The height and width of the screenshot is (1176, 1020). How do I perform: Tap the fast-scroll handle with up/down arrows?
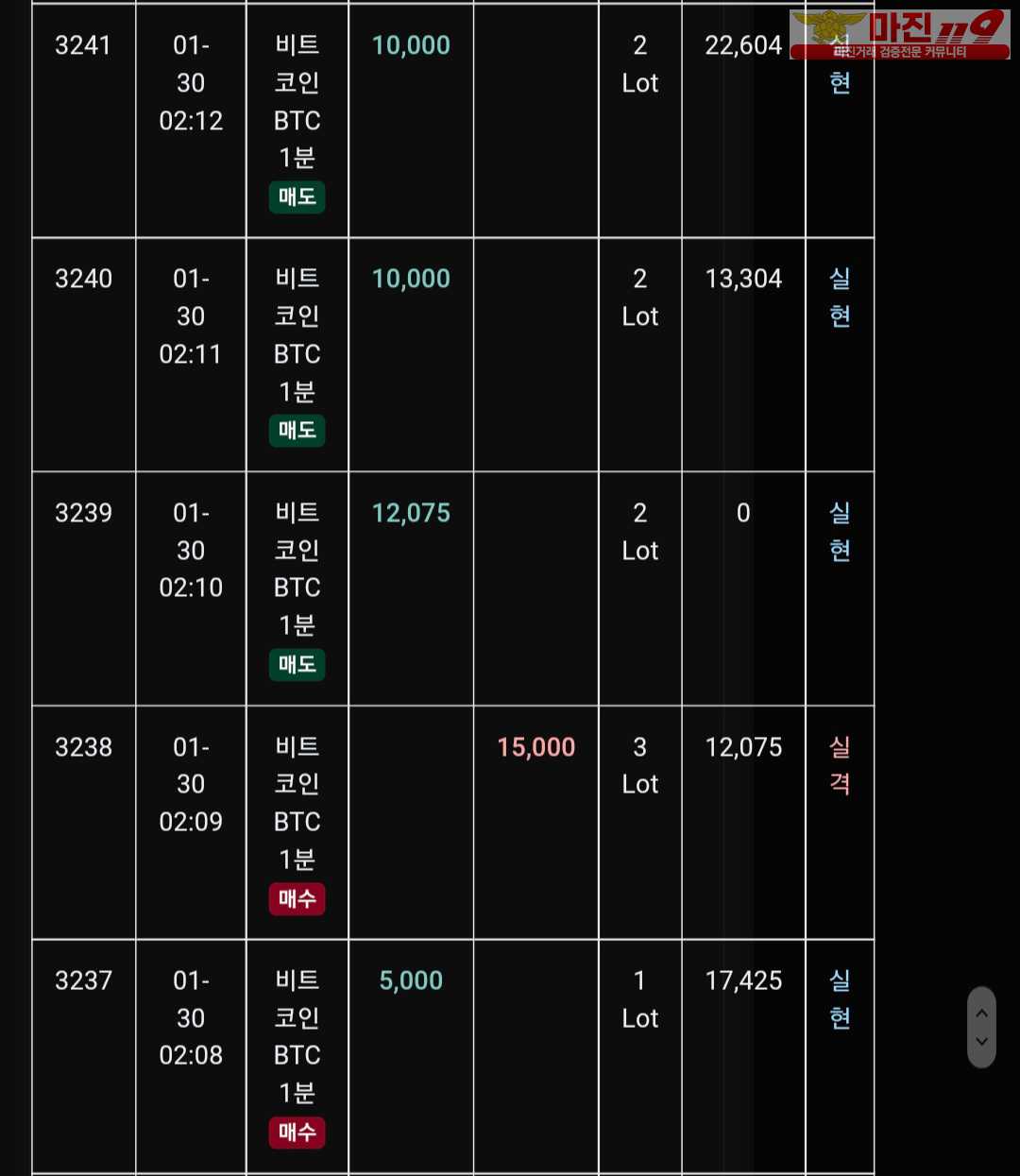(x=981, y=1027)
